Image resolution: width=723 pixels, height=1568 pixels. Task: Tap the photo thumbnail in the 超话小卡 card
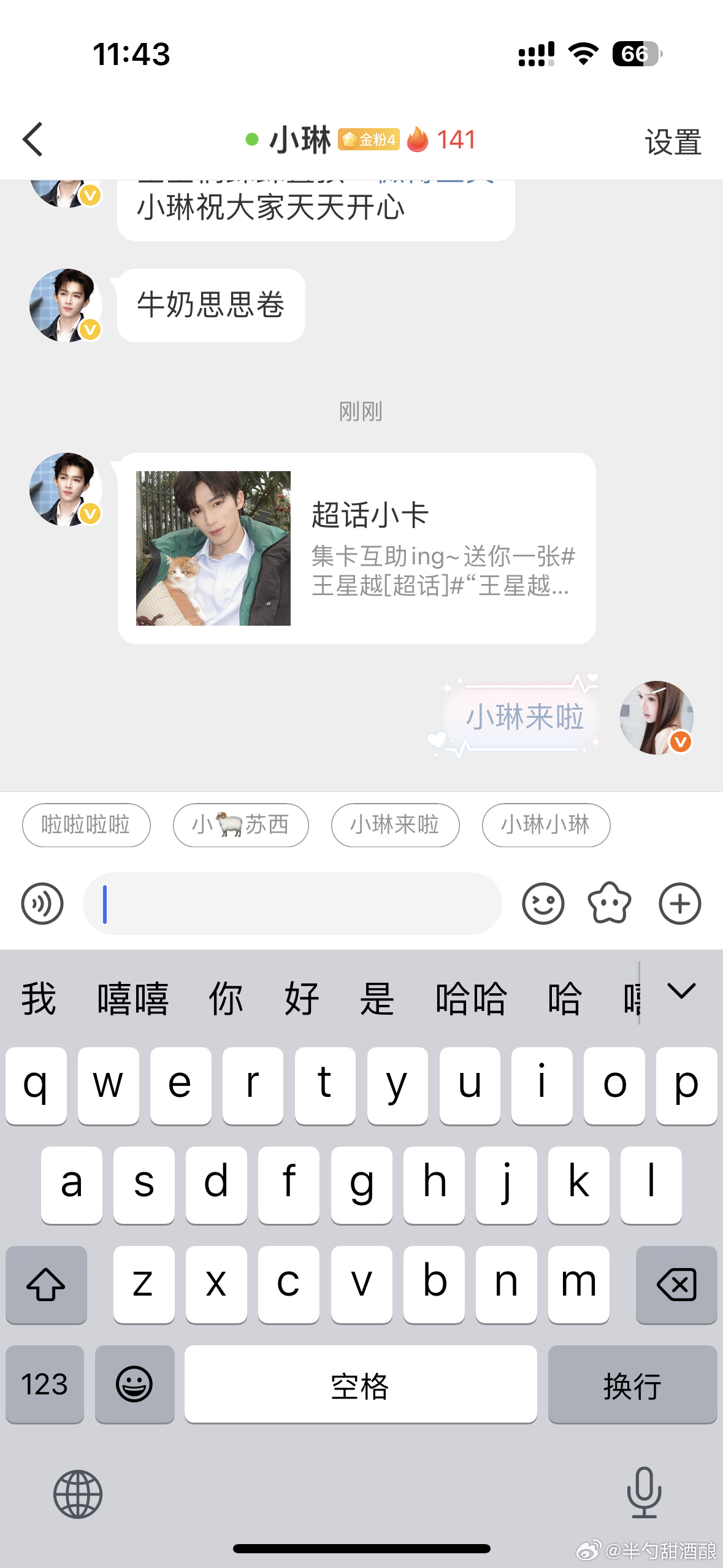(x=213, y=549)
